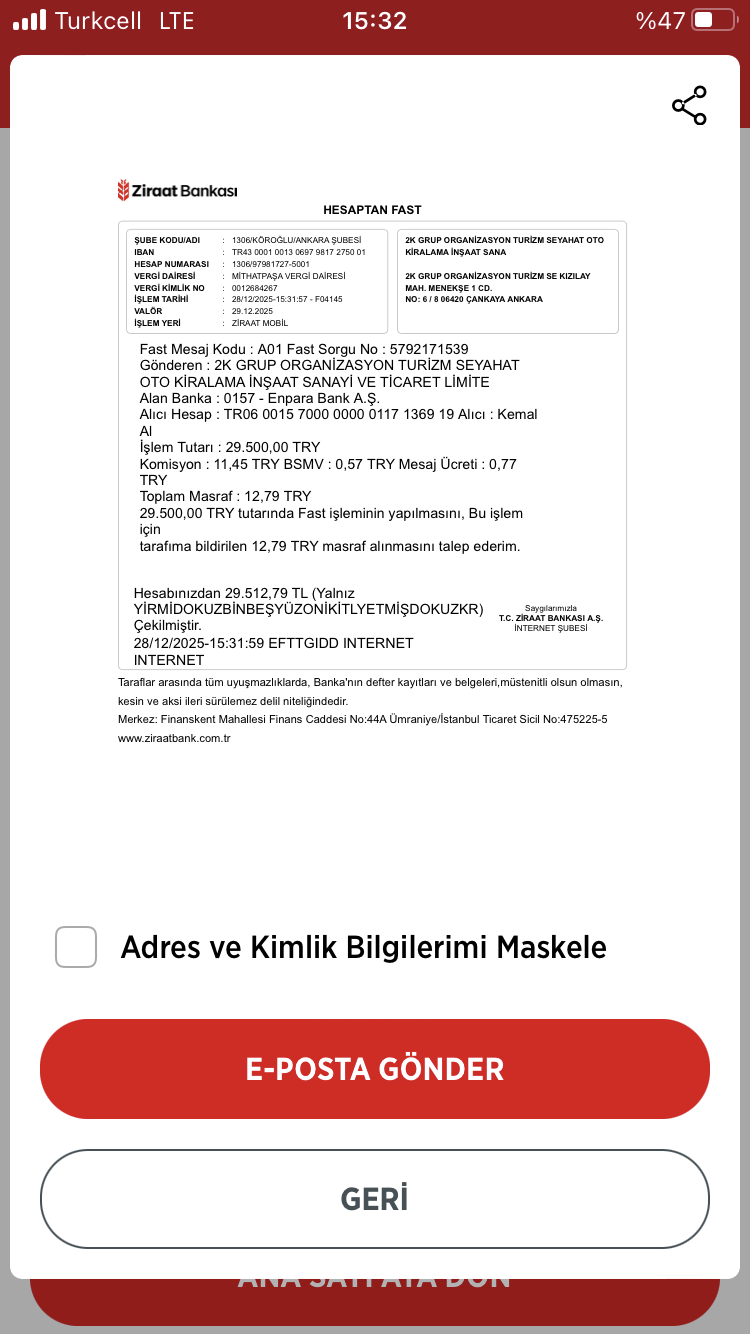Check the Adres ve Kimlik Bilgilerimi Maskele box
750x1334 pixels.
click(76, 947)
